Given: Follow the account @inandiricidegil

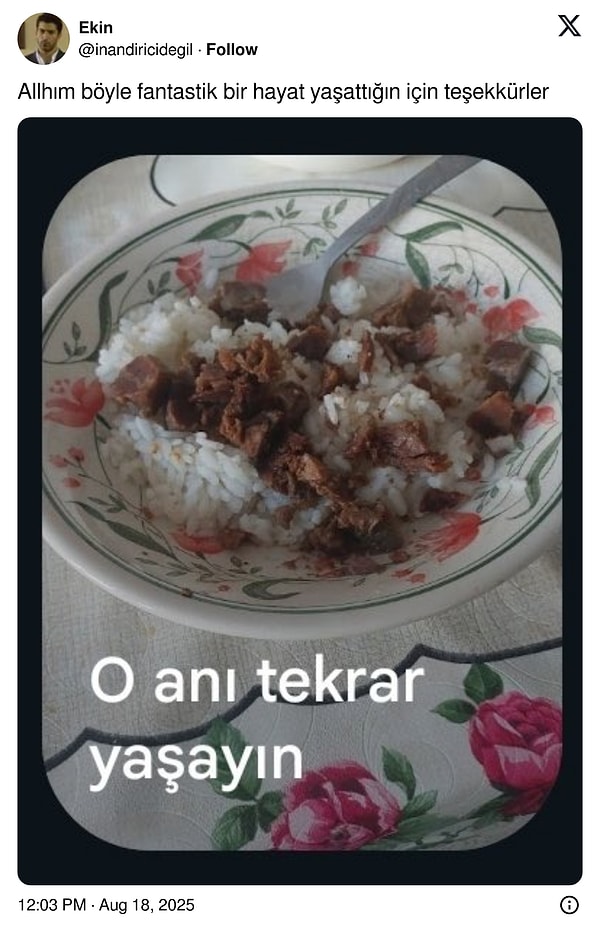Looking at the screenshot, I should [x=232, y=49].
